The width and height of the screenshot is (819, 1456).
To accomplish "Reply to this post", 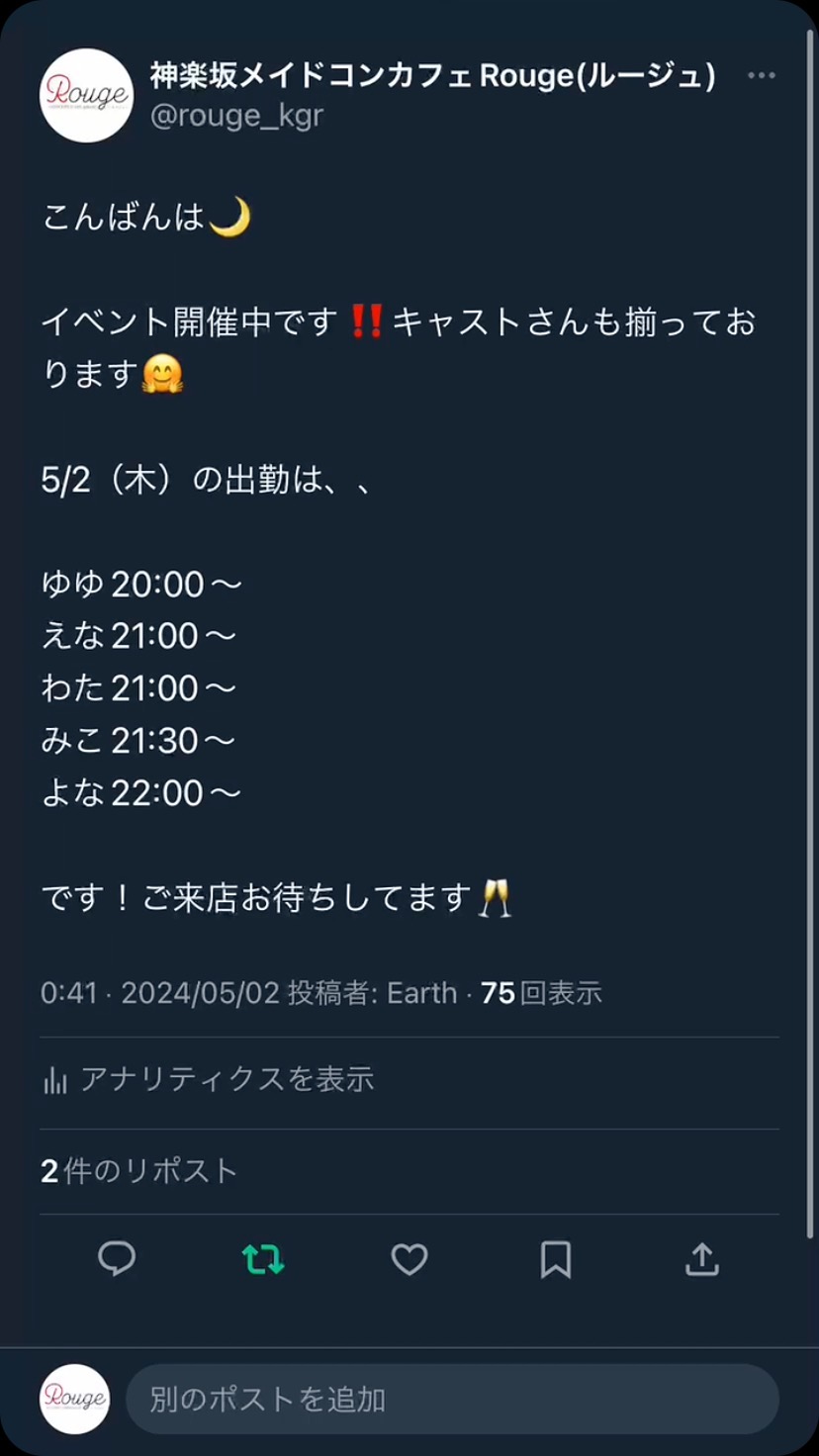I will [x=117, y=1259].
